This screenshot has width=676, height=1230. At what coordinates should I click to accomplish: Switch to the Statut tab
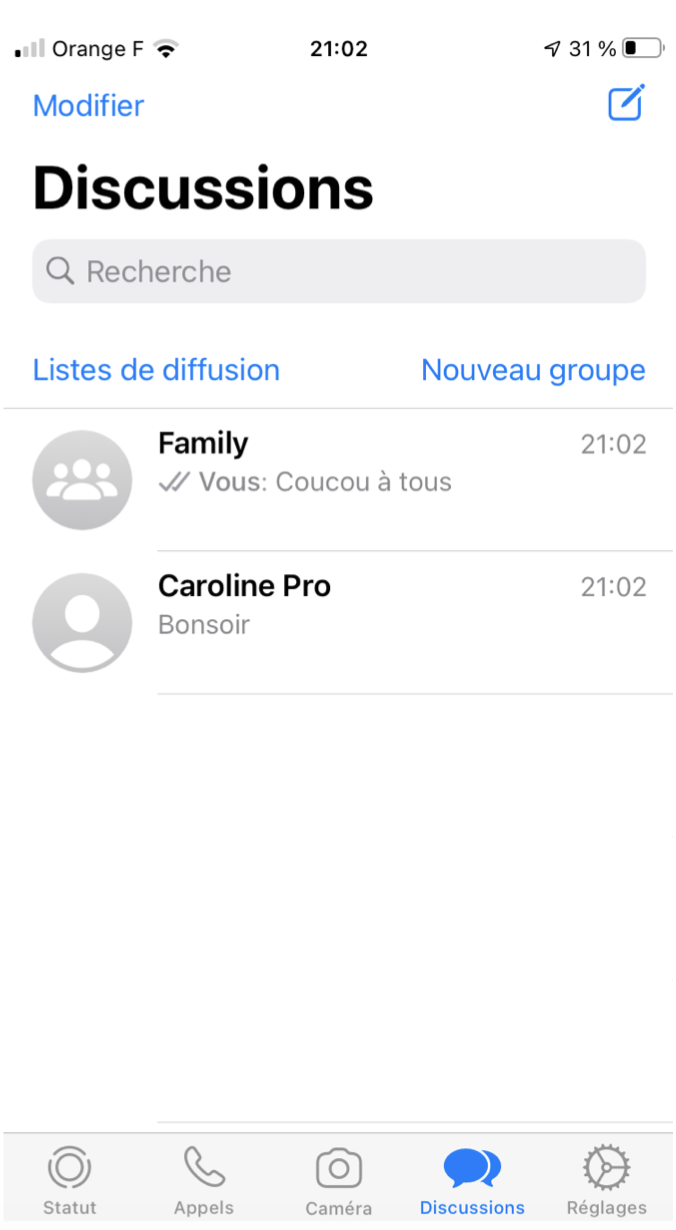pyautogui.click(x=70, y=1181)
